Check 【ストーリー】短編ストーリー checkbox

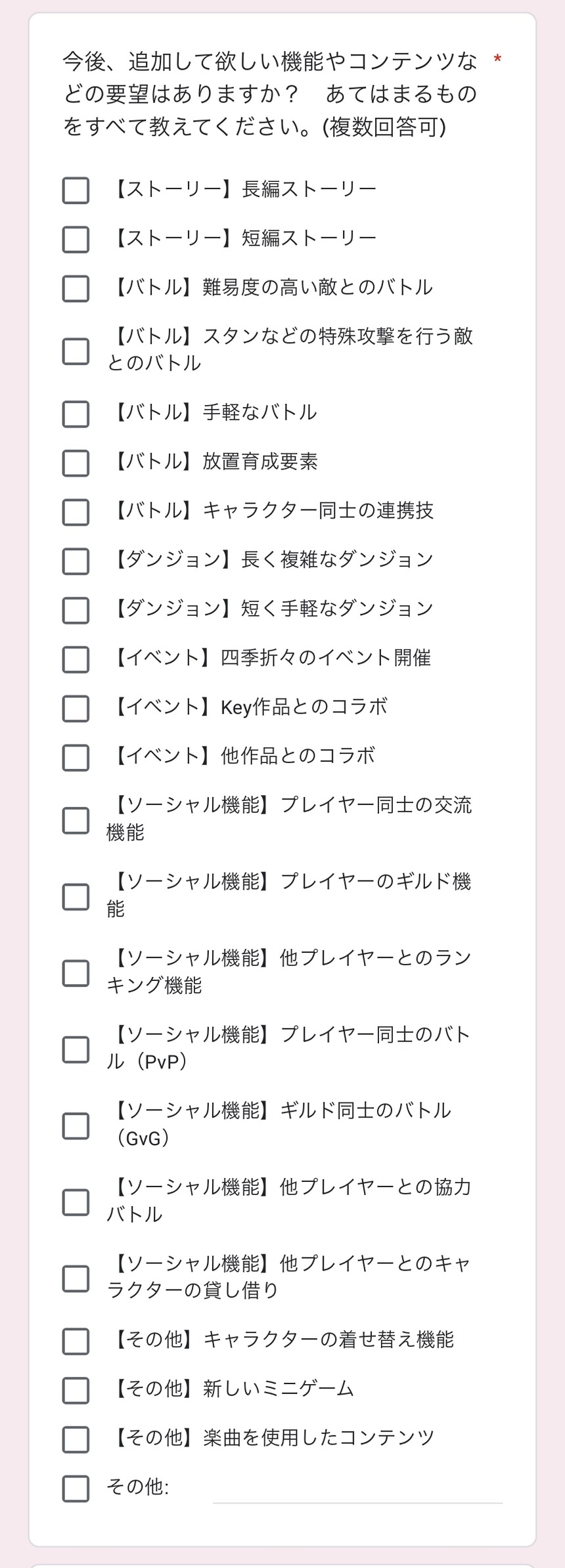75,239
